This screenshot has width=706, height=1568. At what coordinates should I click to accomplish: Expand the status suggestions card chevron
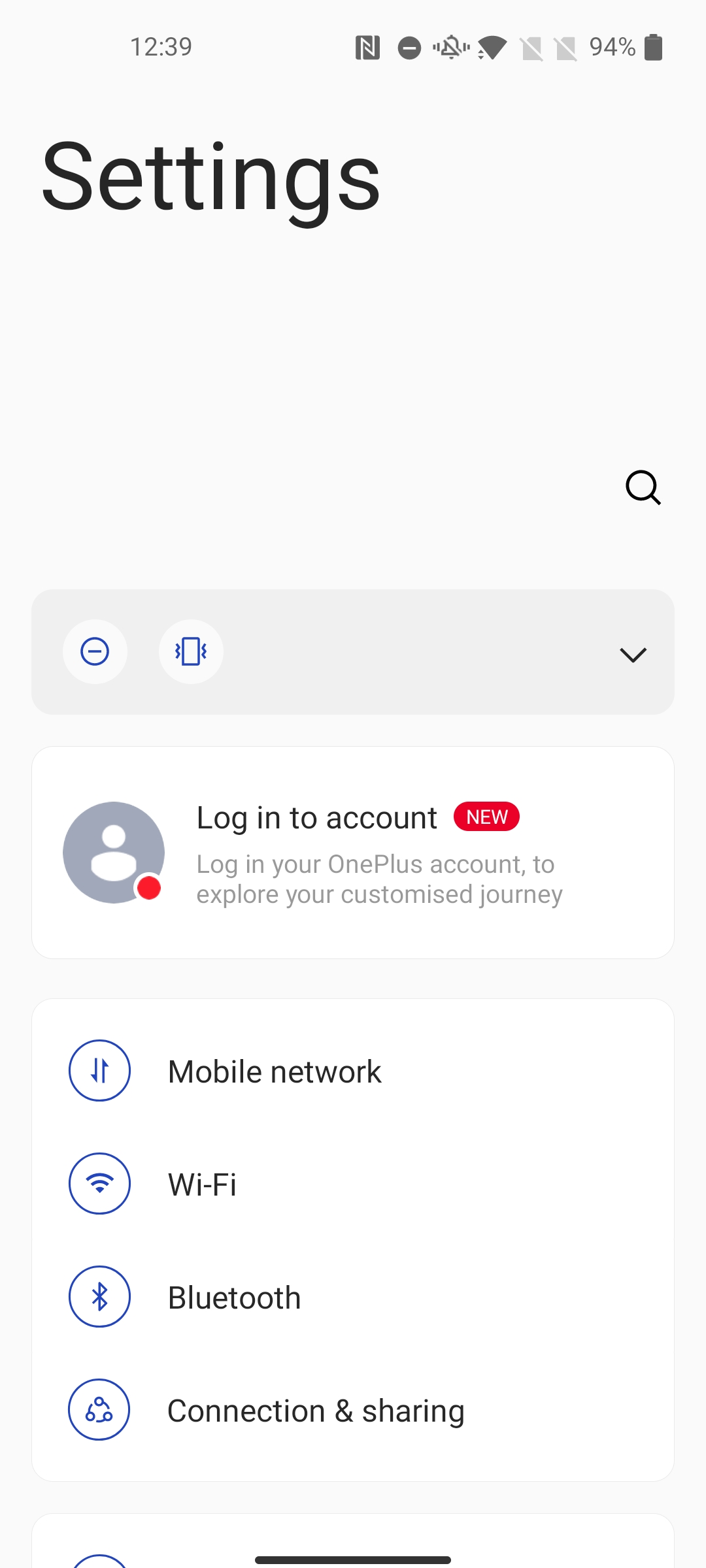[633, 654]
